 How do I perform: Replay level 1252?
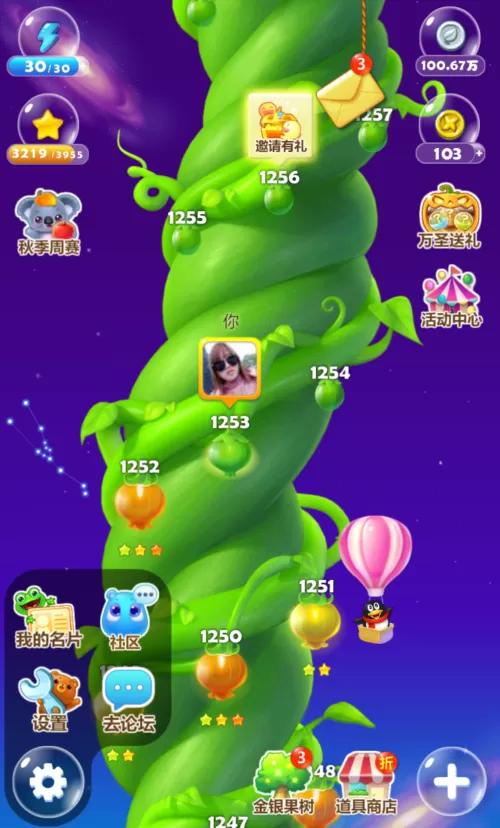click(x=139, y=503)
